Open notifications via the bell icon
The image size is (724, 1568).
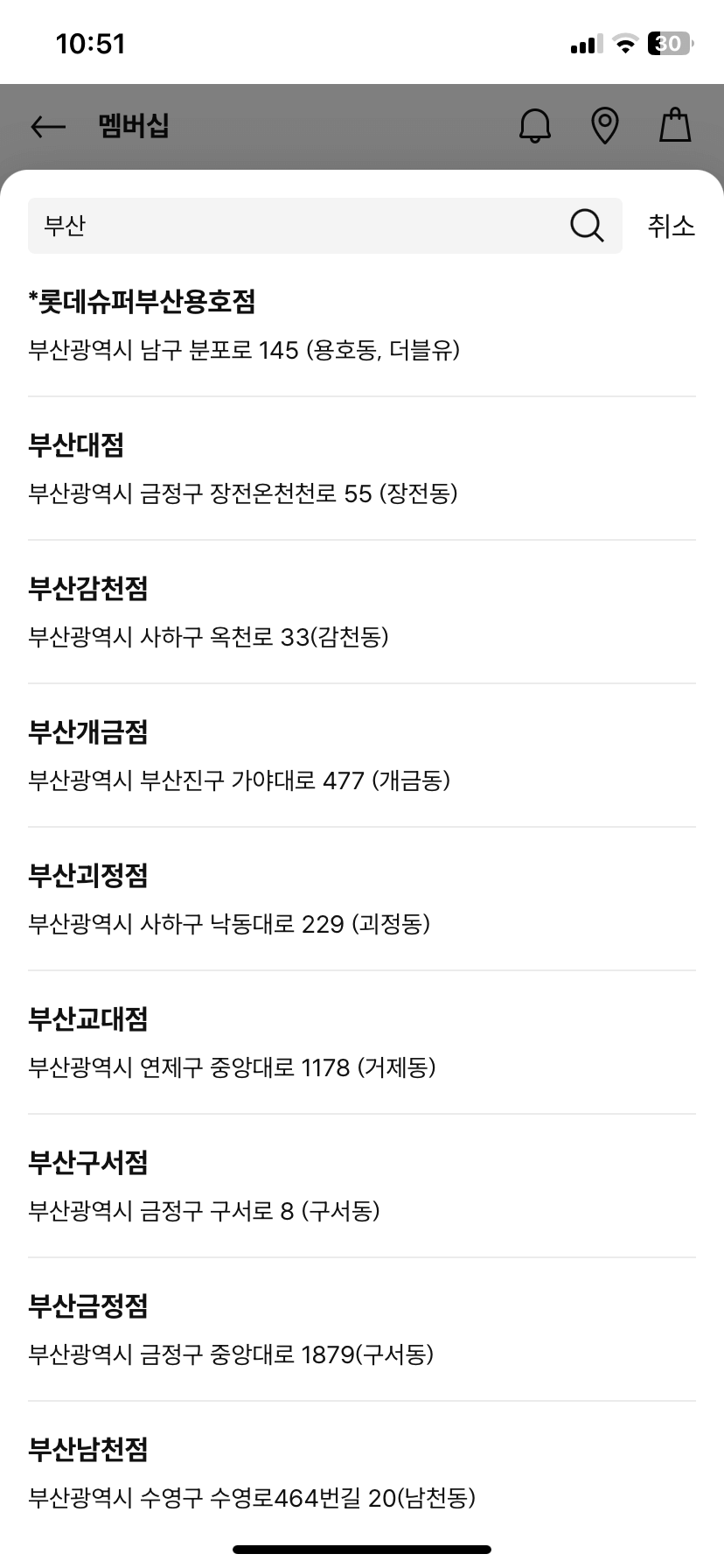coord(534,126)
